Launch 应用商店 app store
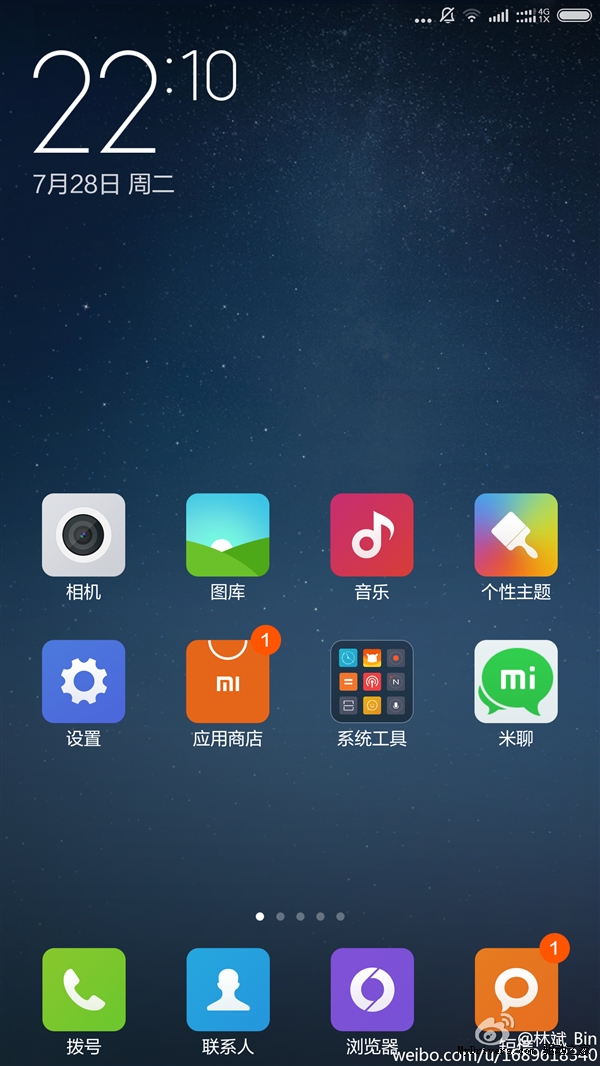This screenshot has width=600, height=1066. coord(228,681)
